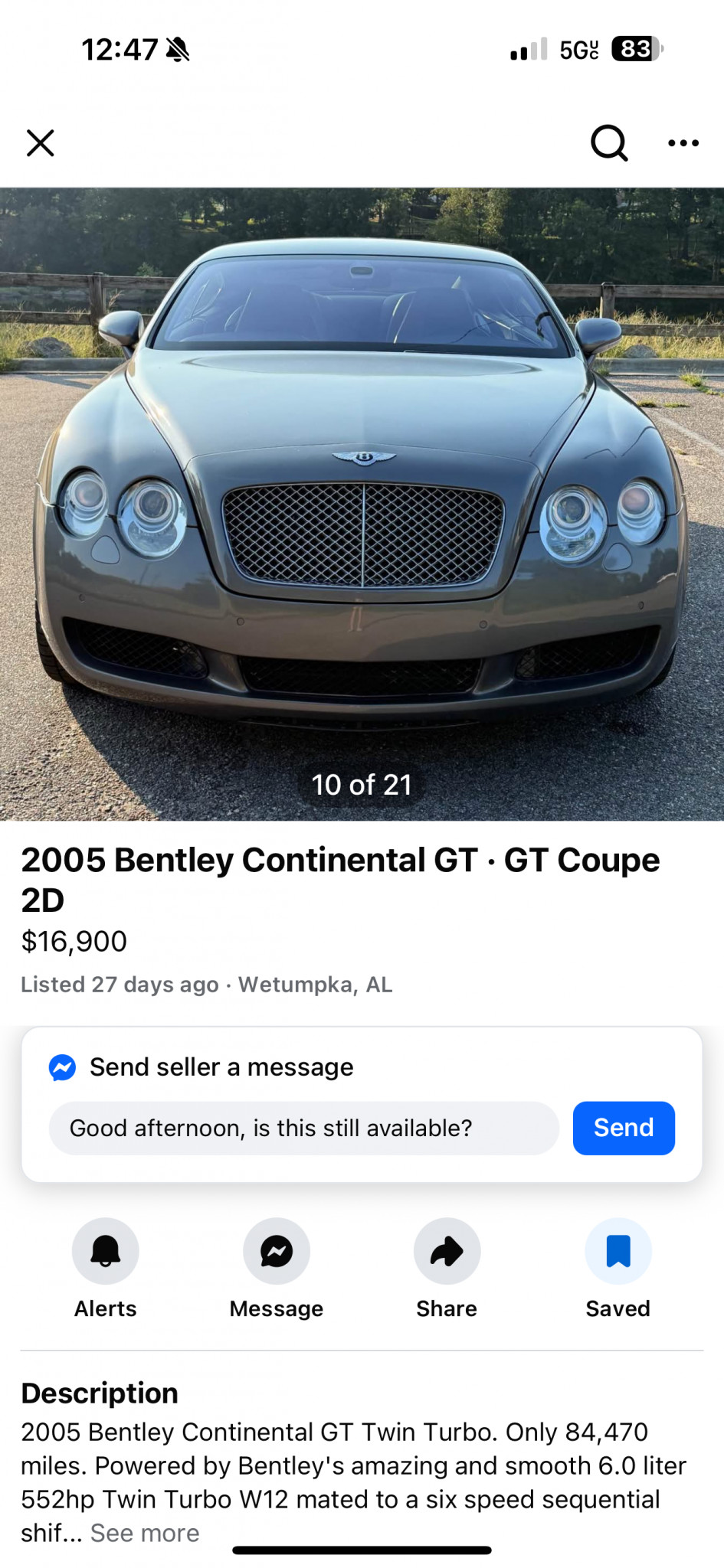The image size is (724, 1568).
Task: Turn on alerts for this listing
Action: (x=106, y=1251)
